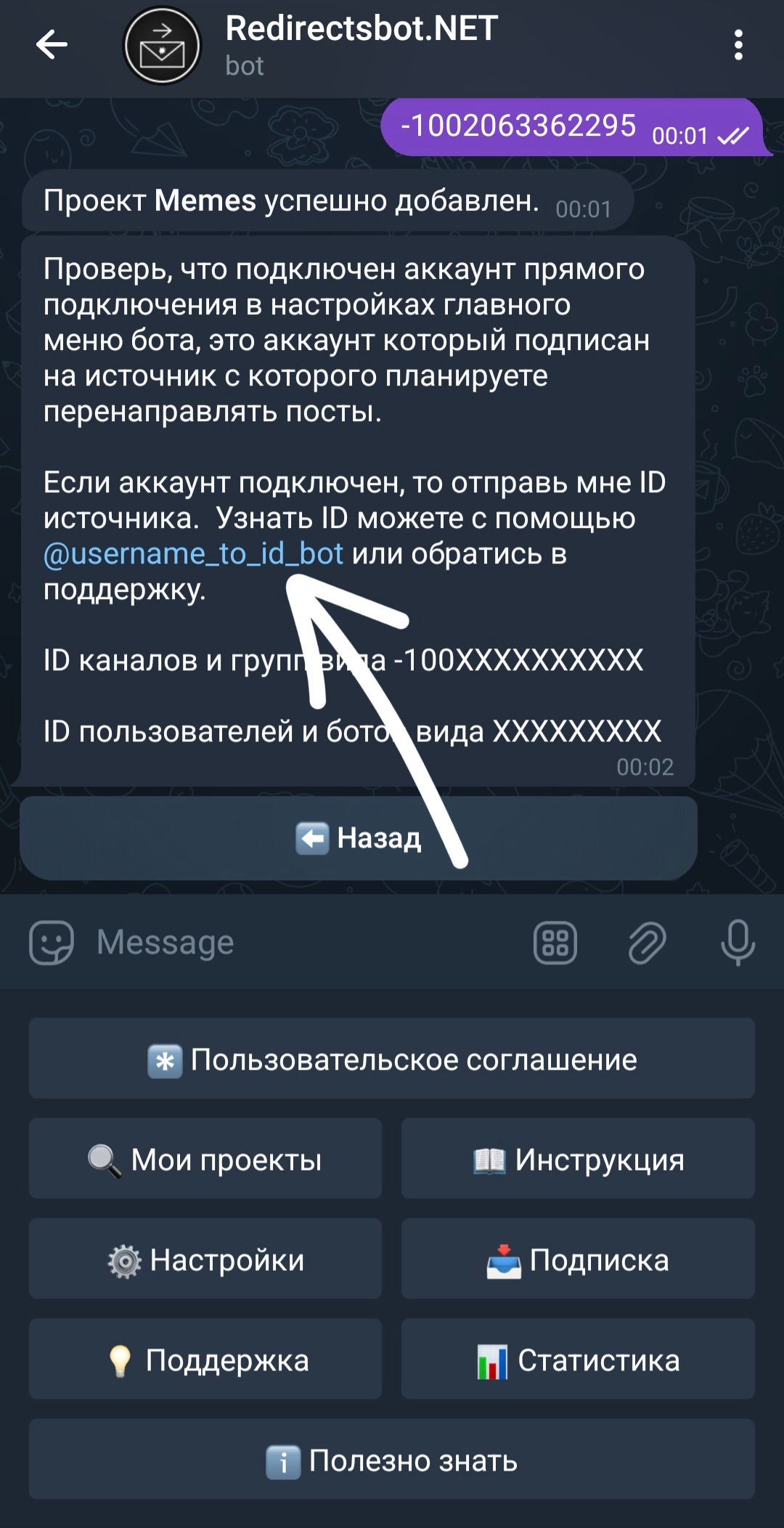
Task: Open the @username_to_id_bot link
Action: click(x=193, y=554)
